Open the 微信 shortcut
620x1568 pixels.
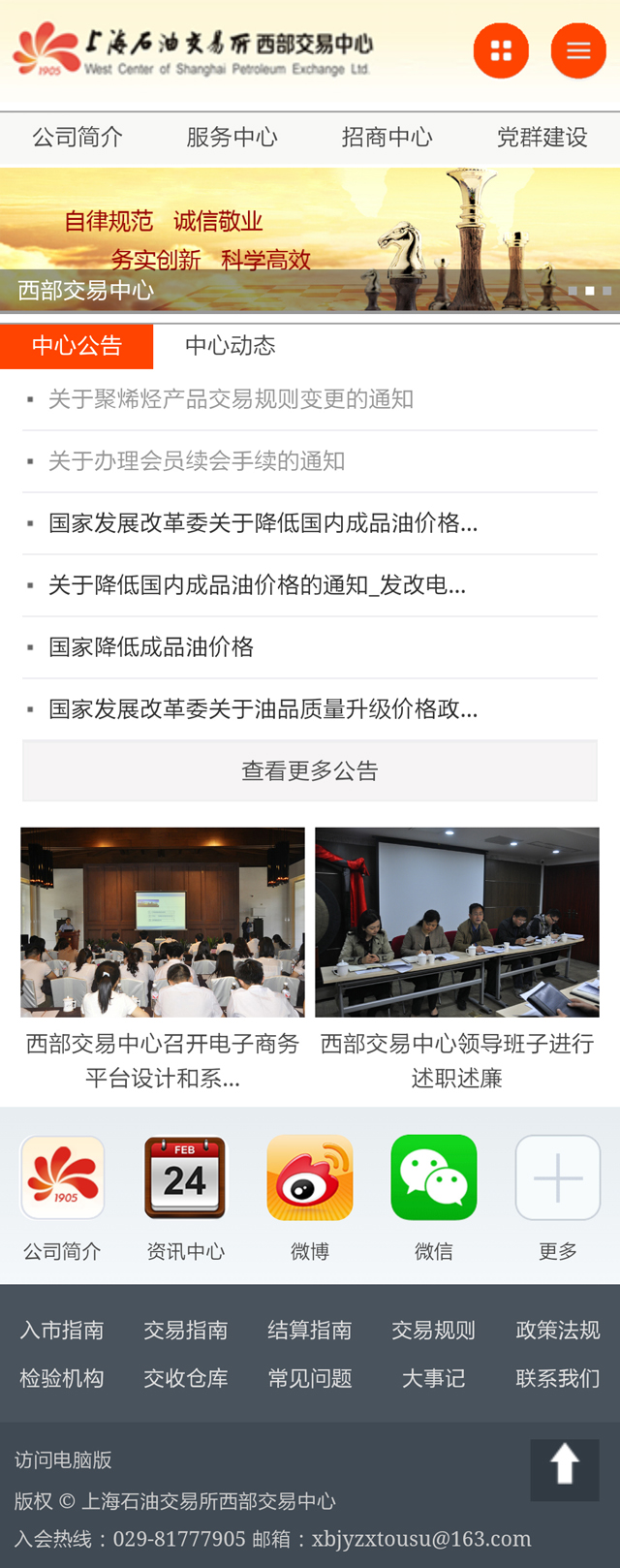pyautogui.click(x=434, y=1177)
